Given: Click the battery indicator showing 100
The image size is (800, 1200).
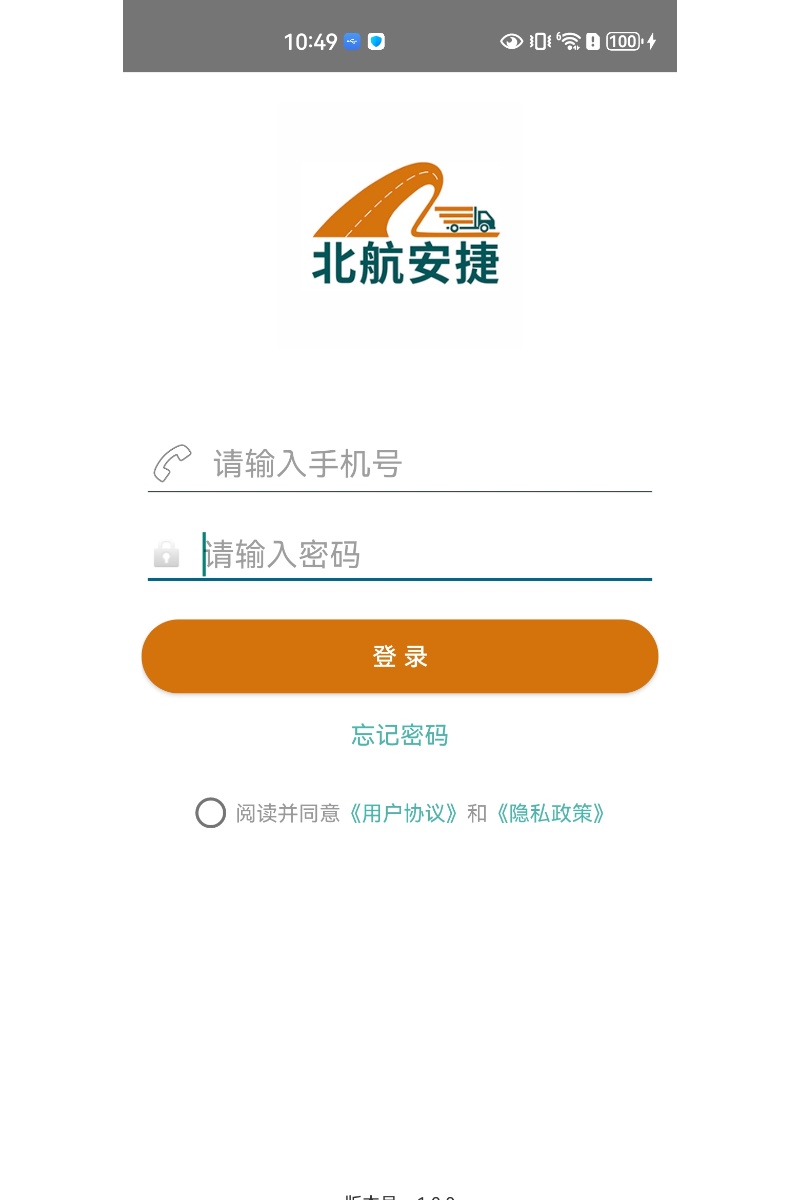Looking at the screenshot, I should (x=622, y=41).
